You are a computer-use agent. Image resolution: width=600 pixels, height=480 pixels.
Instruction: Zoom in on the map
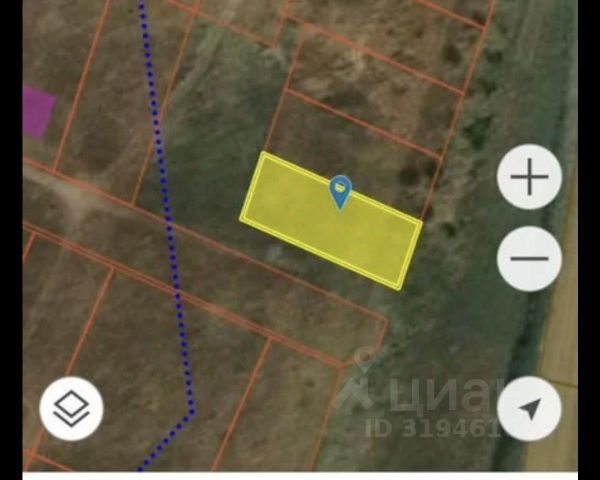pos(529,178)
